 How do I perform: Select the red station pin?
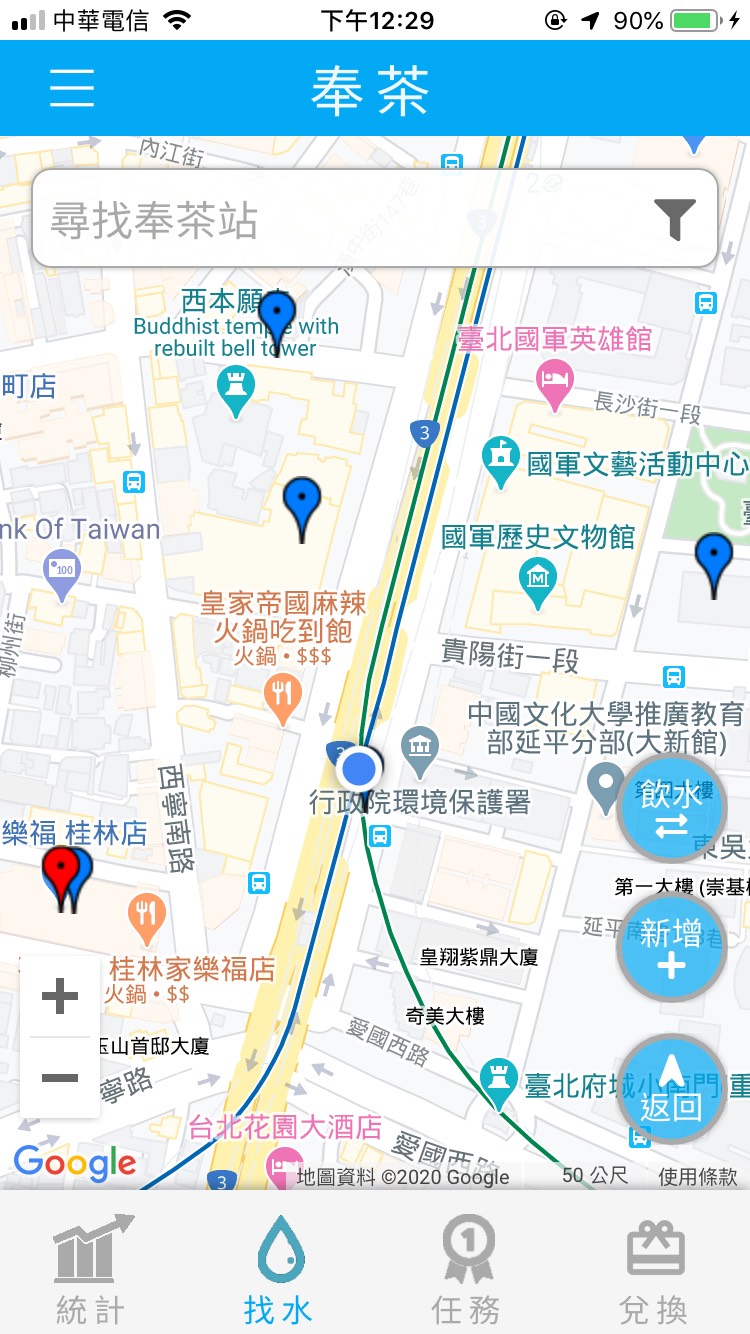(62, 878)
